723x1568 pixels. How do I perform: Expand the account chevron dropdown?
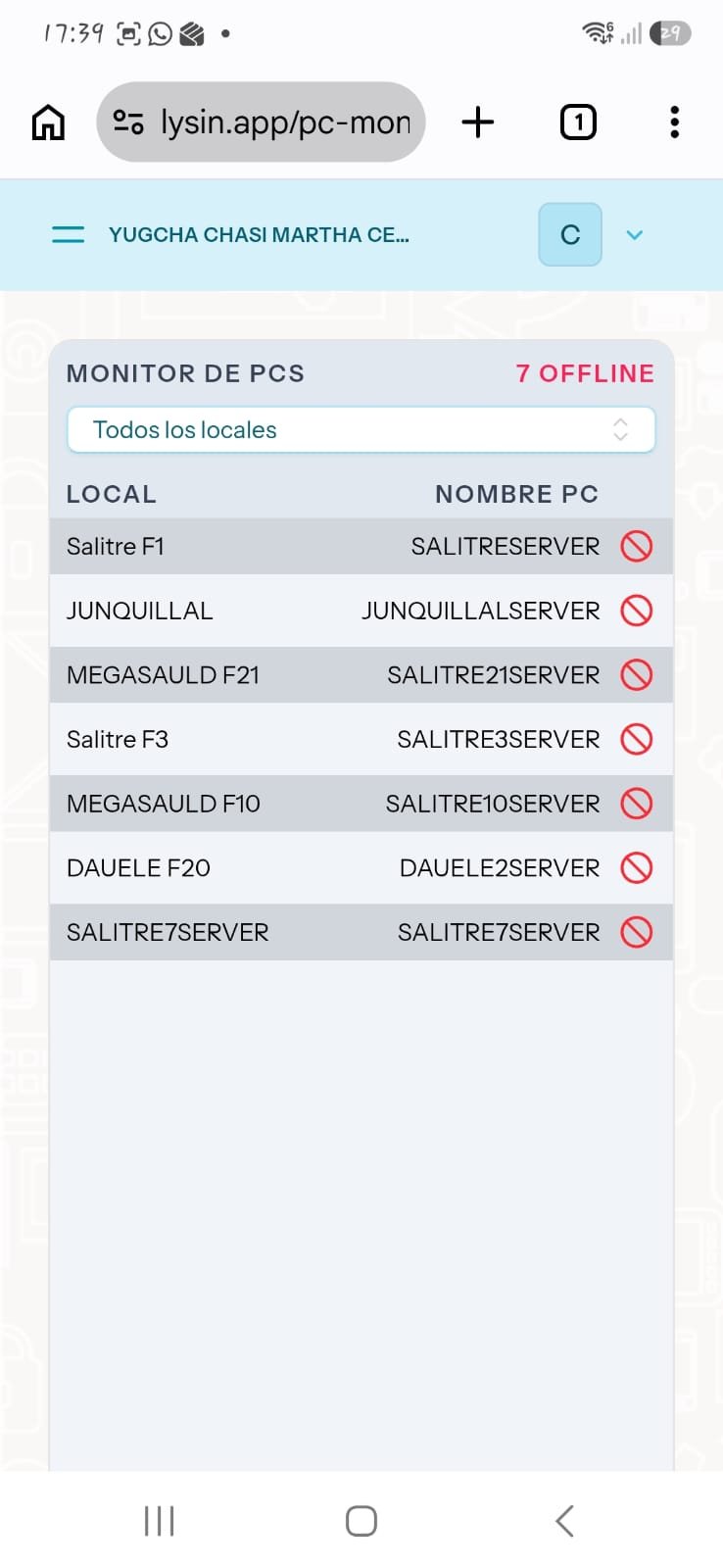tap(635, 235)
